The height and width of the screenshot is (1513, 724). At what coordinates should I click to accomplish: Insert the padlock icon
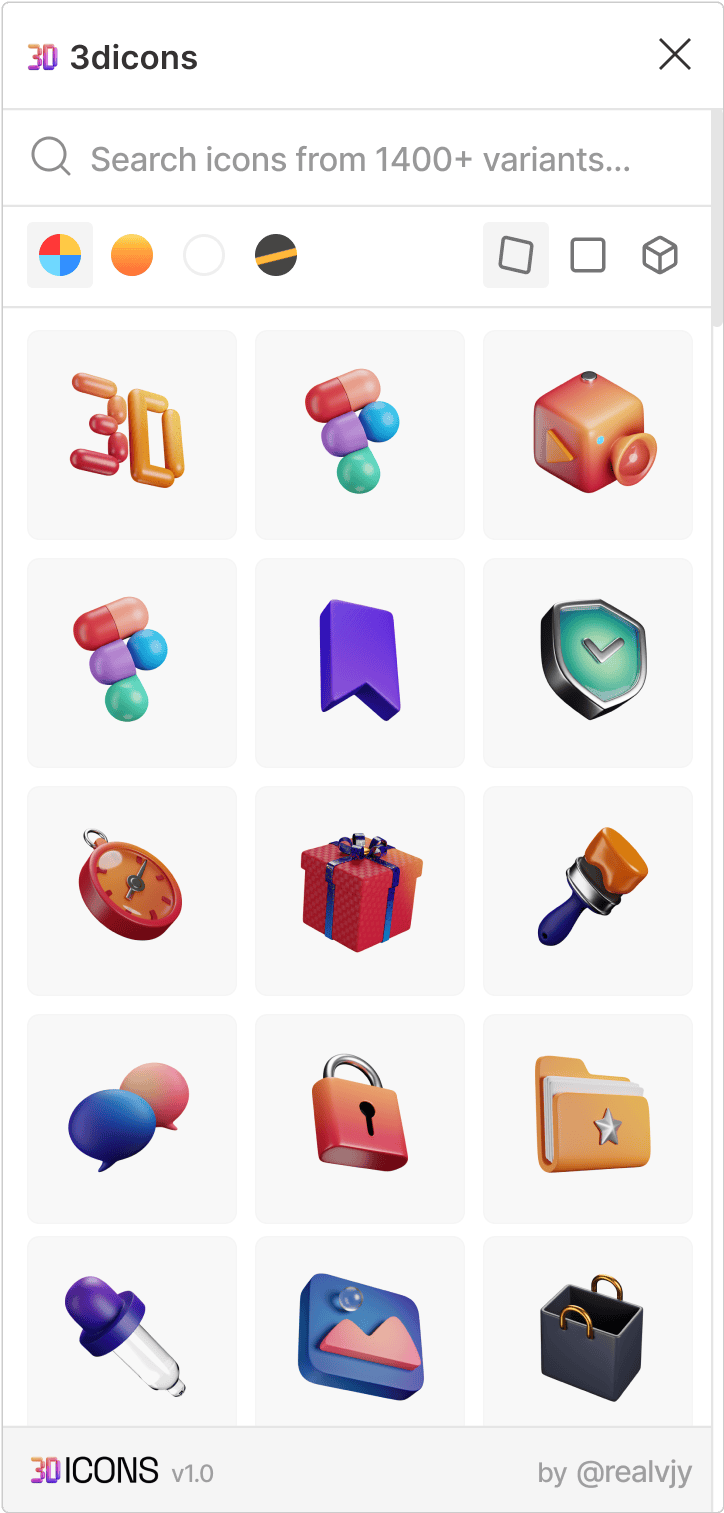point(360,1119)
